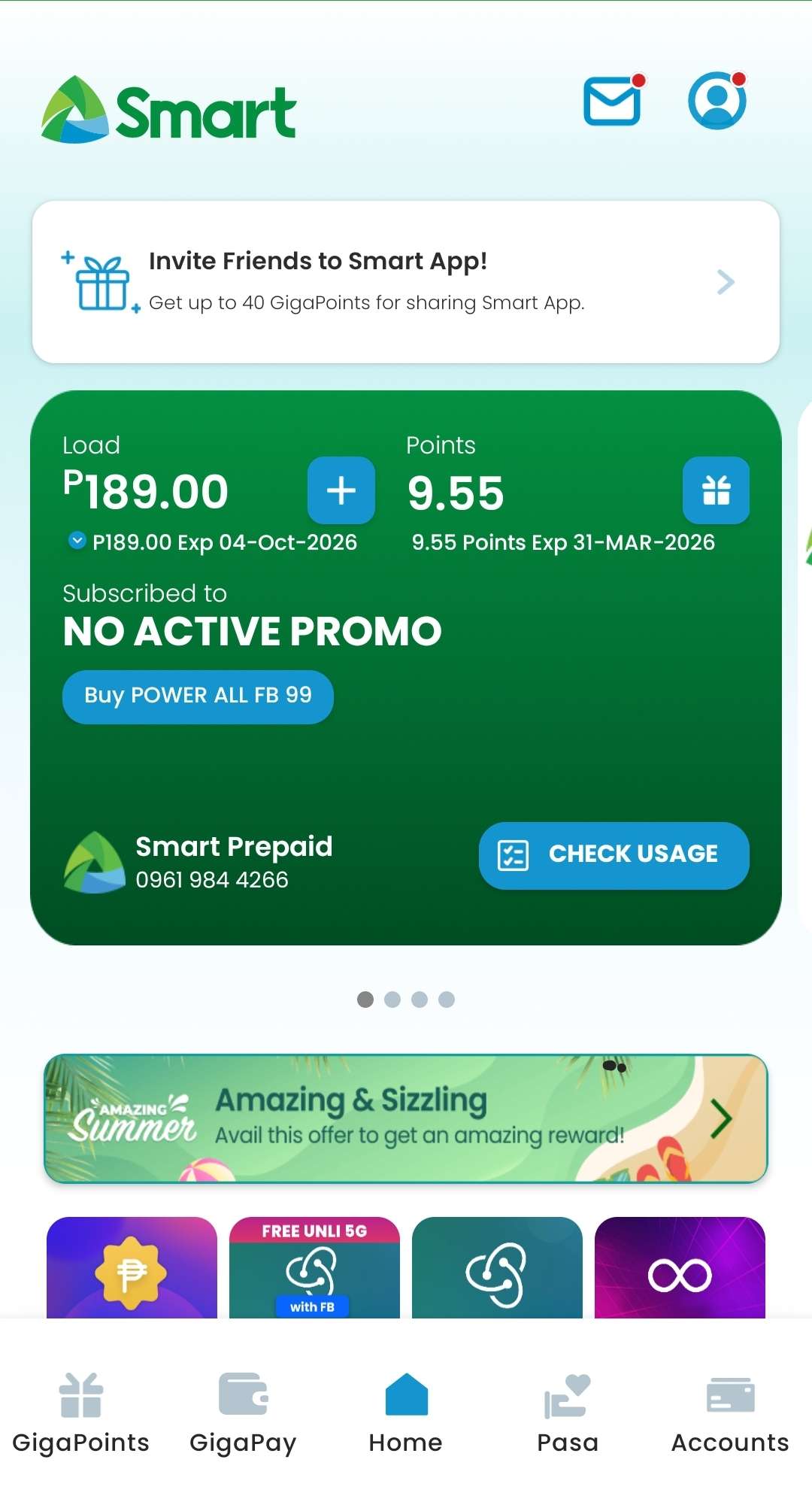Switch to the GigaPay tab

click(x=243, y=1412)
